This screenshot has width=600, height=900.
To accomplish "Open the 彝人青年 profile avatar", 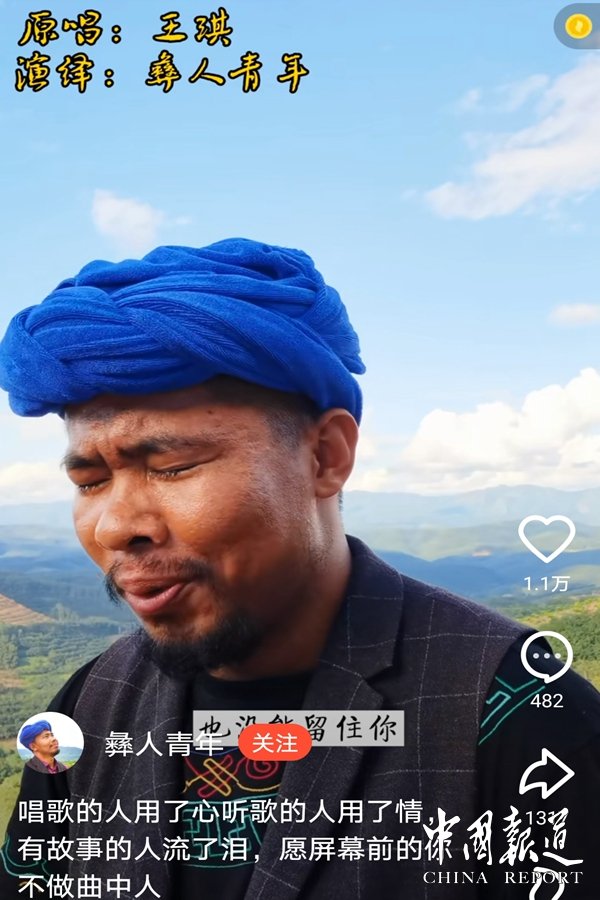I will (x=50, y=745).
